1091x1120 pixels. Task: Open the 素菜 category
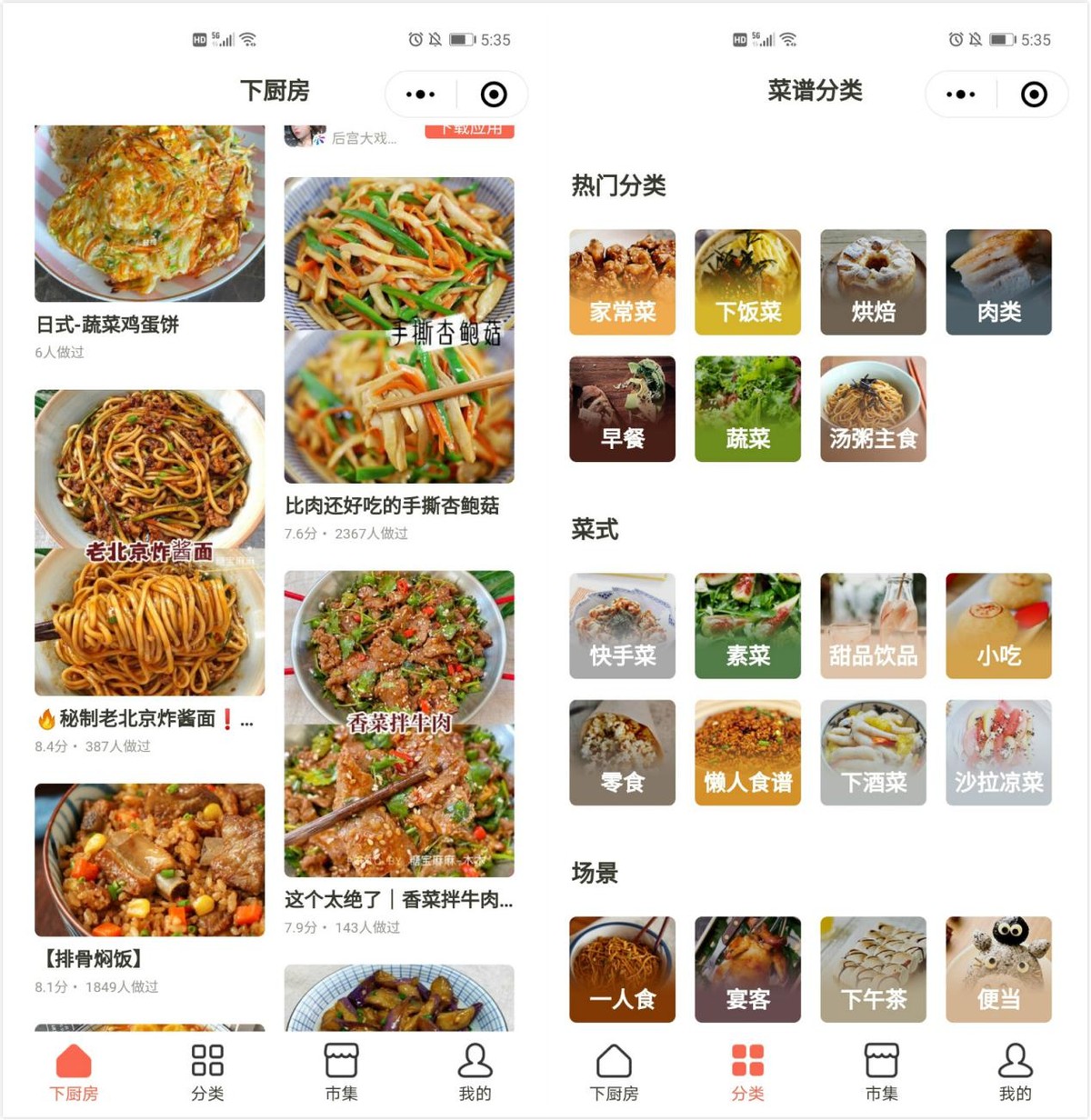[747, 625]
